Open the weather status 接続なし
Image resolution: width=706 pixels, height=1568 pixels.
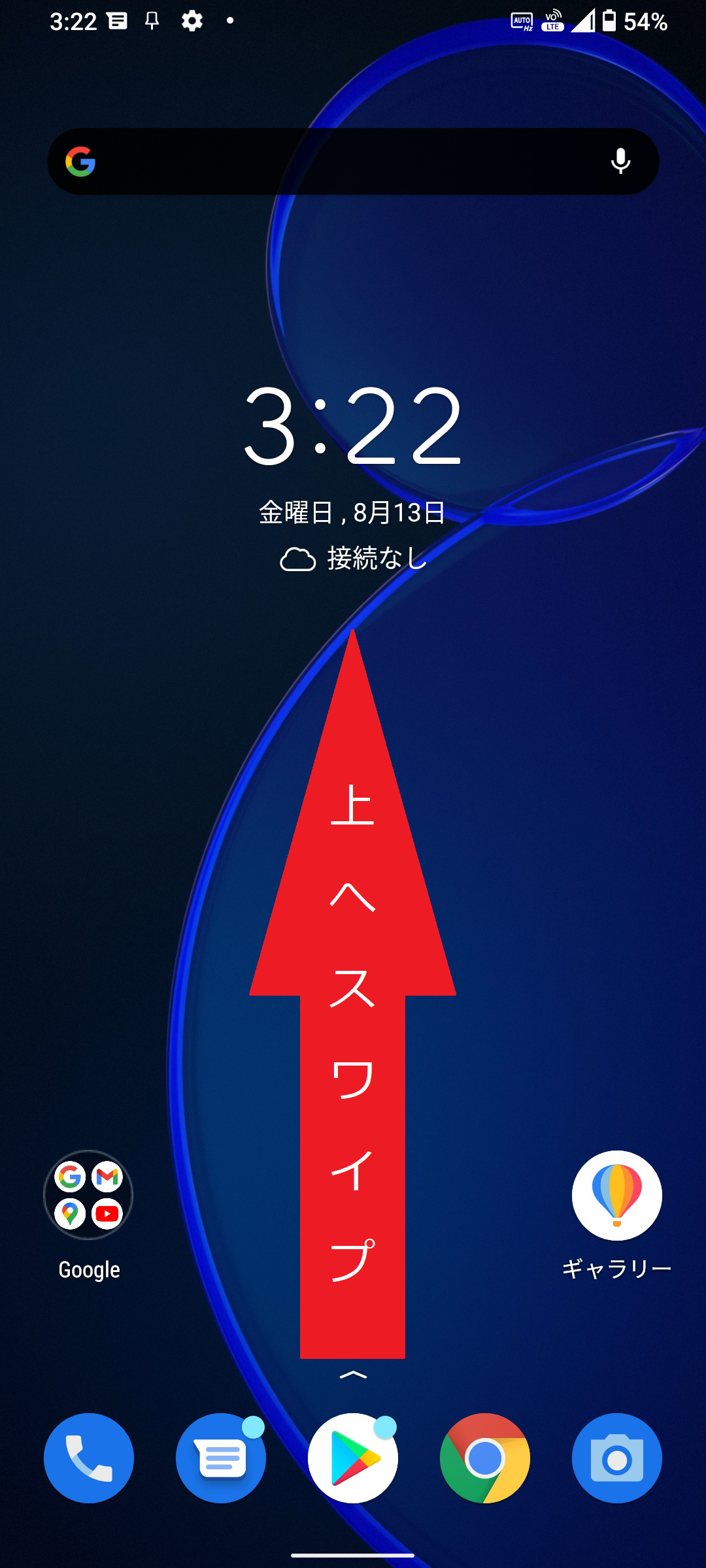pos(353,559)
